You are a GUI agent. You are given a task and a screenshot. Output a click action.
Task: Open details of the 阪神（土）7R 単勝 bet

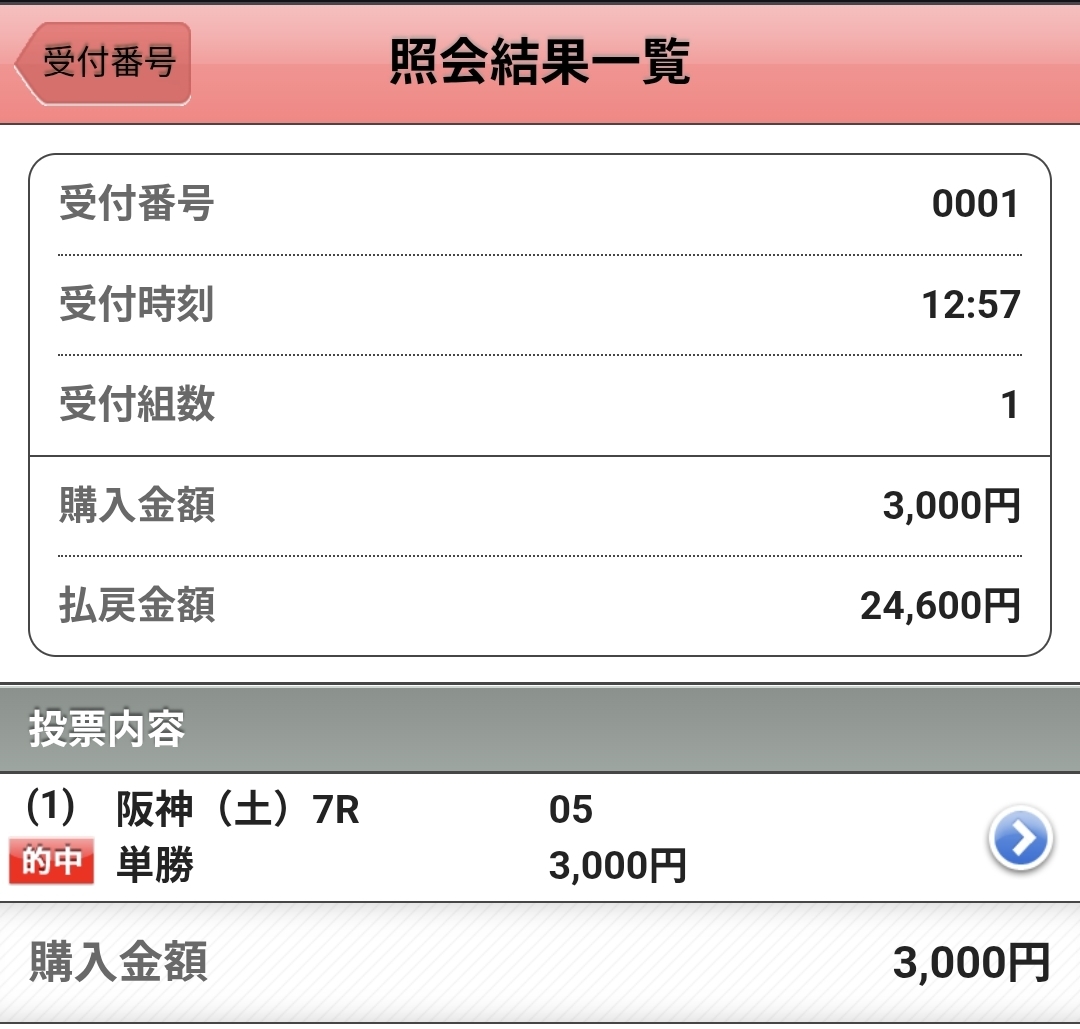click(1019, 838)
